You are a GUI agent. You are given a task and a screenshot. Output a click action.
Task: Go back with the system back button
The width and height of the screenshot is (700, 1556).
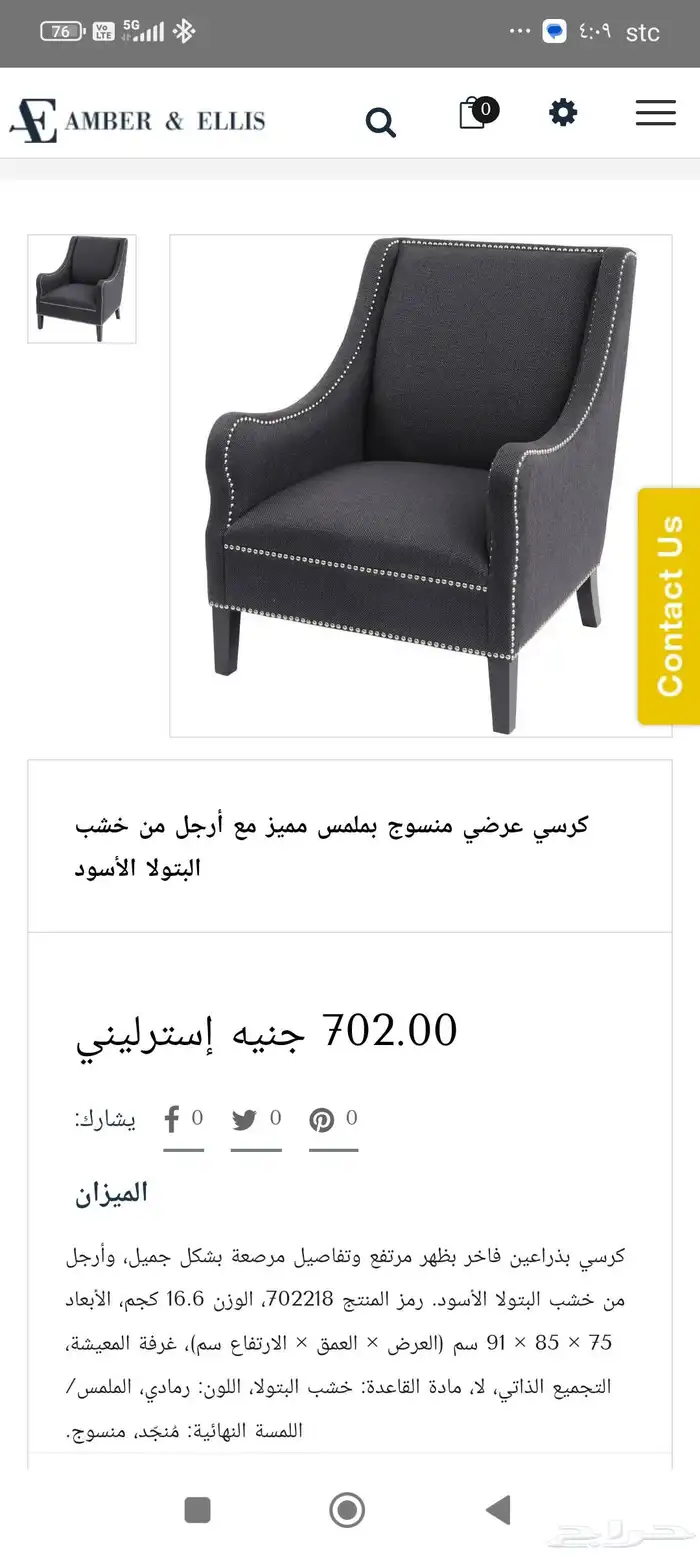pyautogui.click(x=497, y=1509)
